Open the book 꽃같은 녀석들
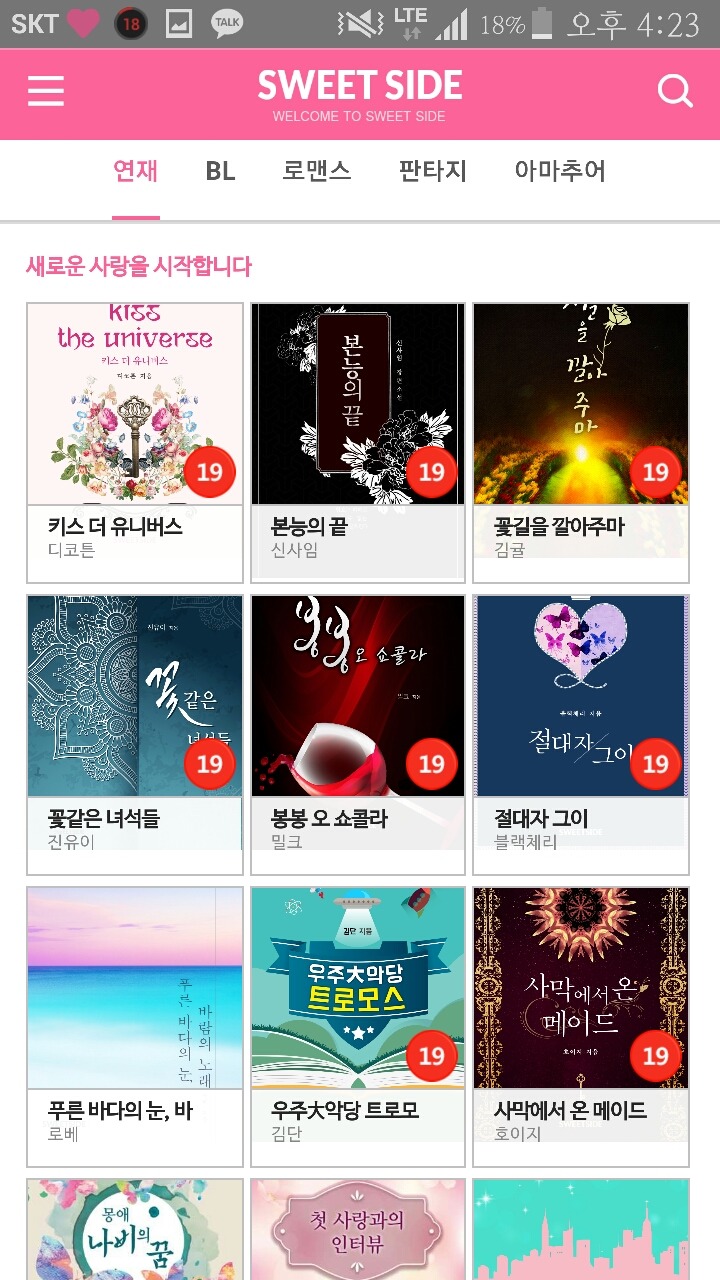This screenshot has width=720, height=1280. 135,732
